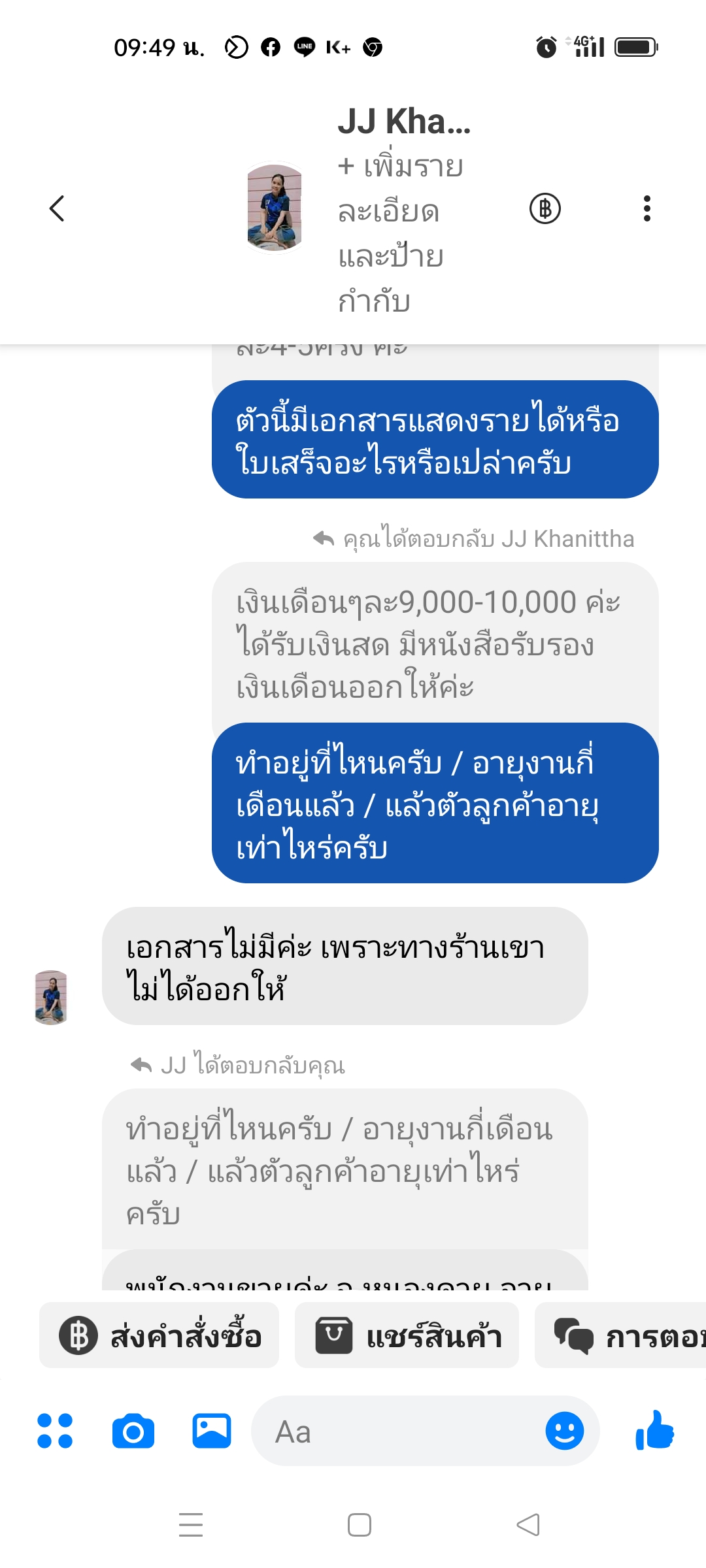Open JJ Kha's profile picture in header
Image resolution: width=706 pixels, height=1568 pixels.
[275, 207]
